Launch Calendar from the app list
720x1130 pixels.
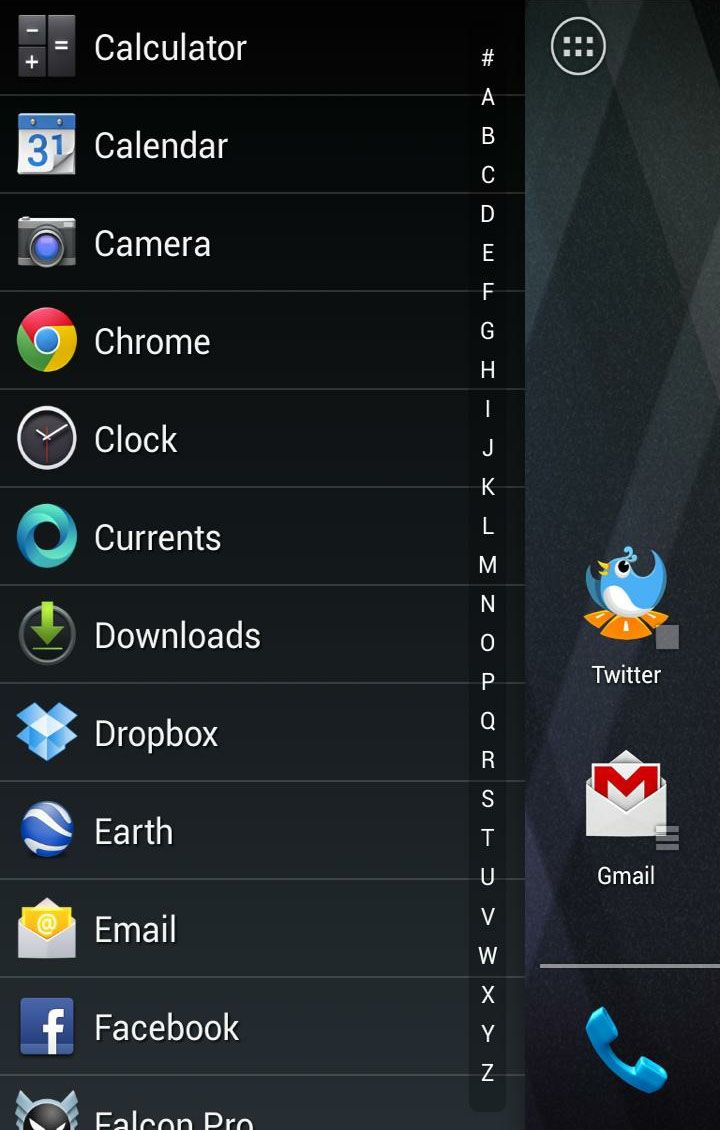pos(160,145)
